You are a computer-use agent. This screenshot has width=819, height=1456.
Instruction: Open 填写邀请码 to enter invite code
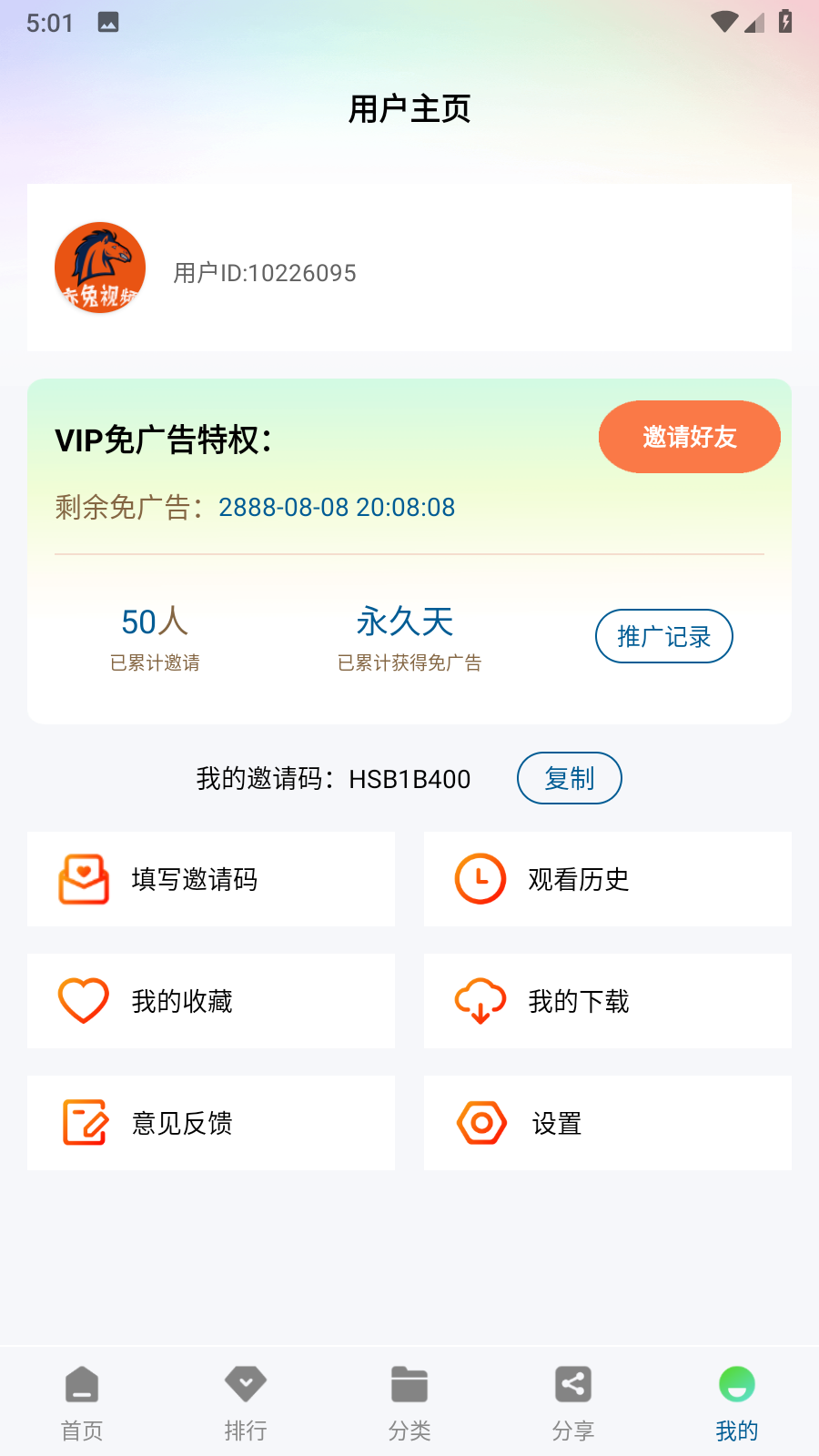tap(211, 879)
